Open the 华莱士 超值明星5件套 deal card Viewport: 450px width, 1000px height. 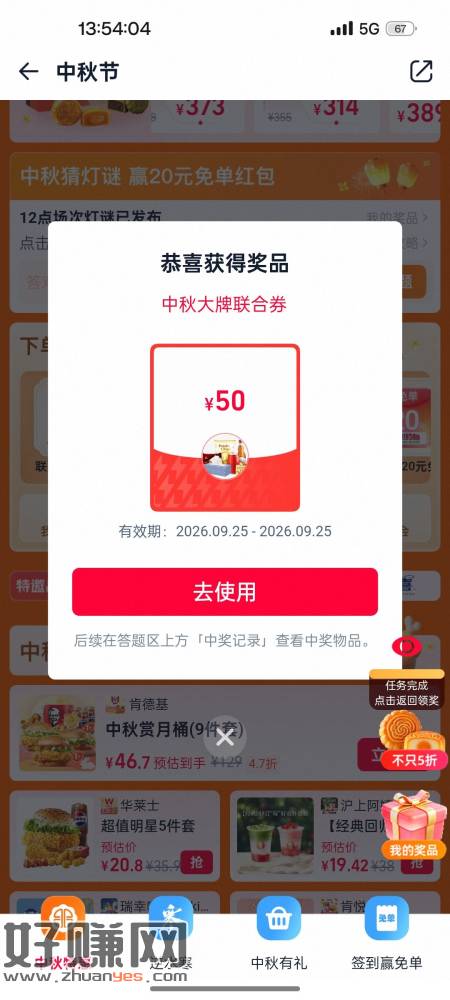[x=115, y=836]
